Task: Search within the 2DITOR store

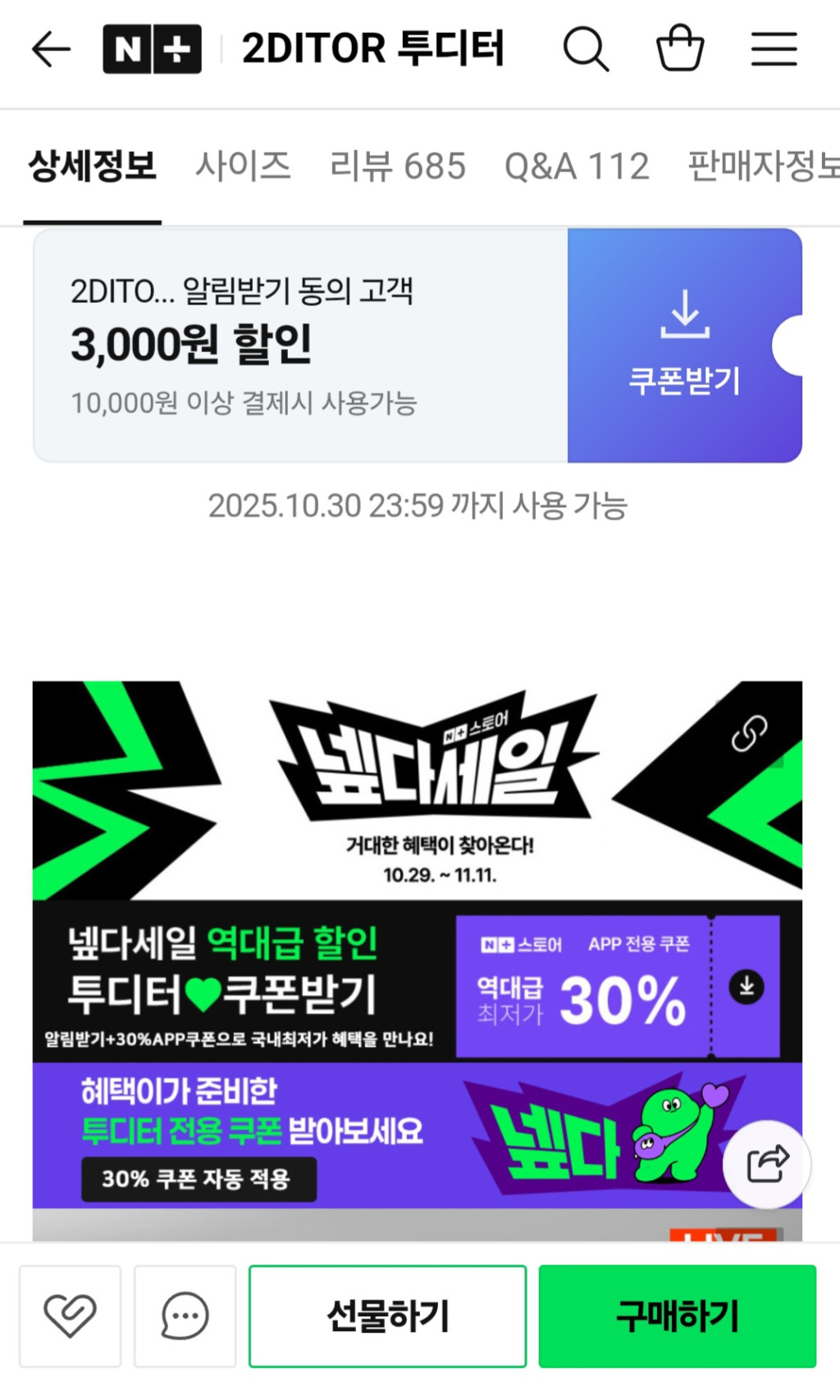Action: click(x=586, y=49)
